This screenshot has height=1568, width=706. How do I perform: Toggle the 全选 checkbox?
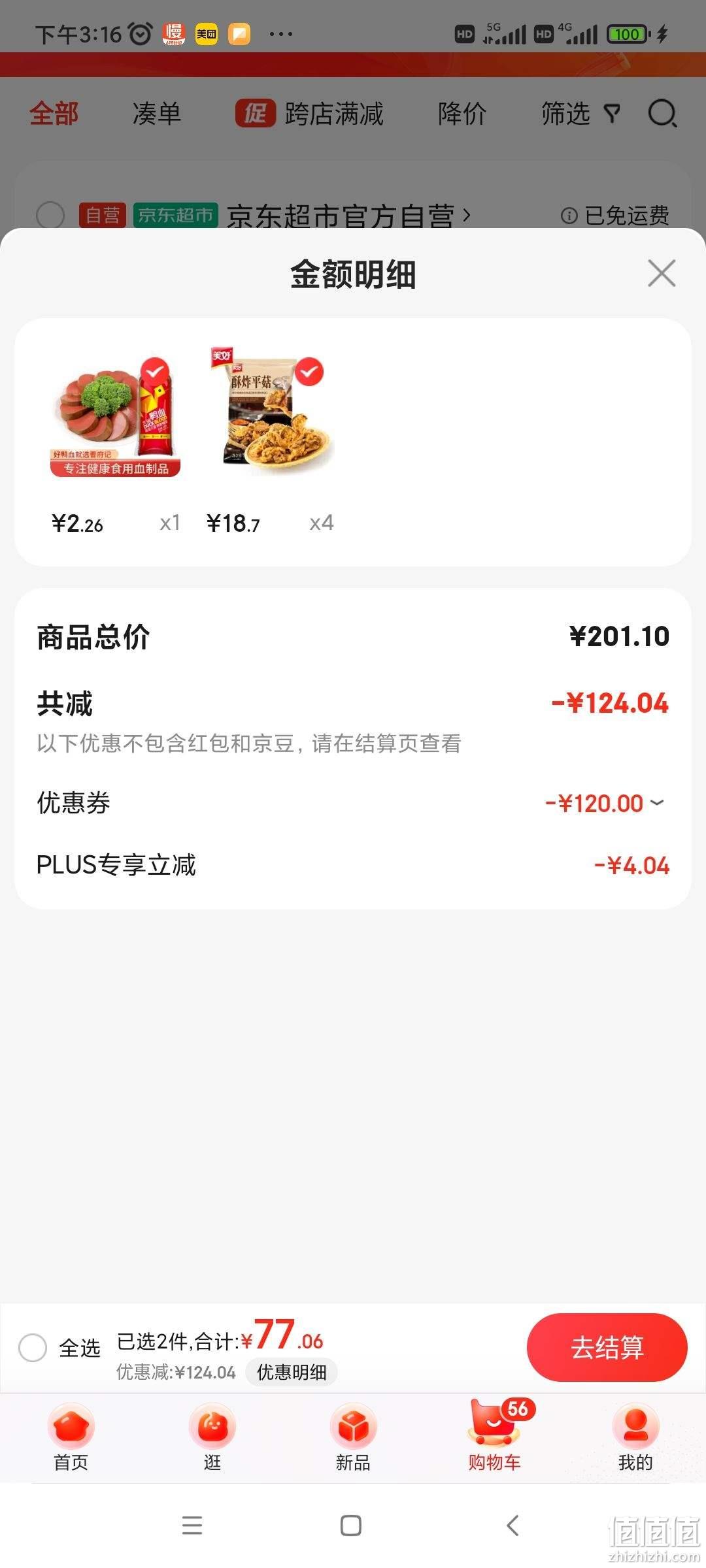(33, 1347)
